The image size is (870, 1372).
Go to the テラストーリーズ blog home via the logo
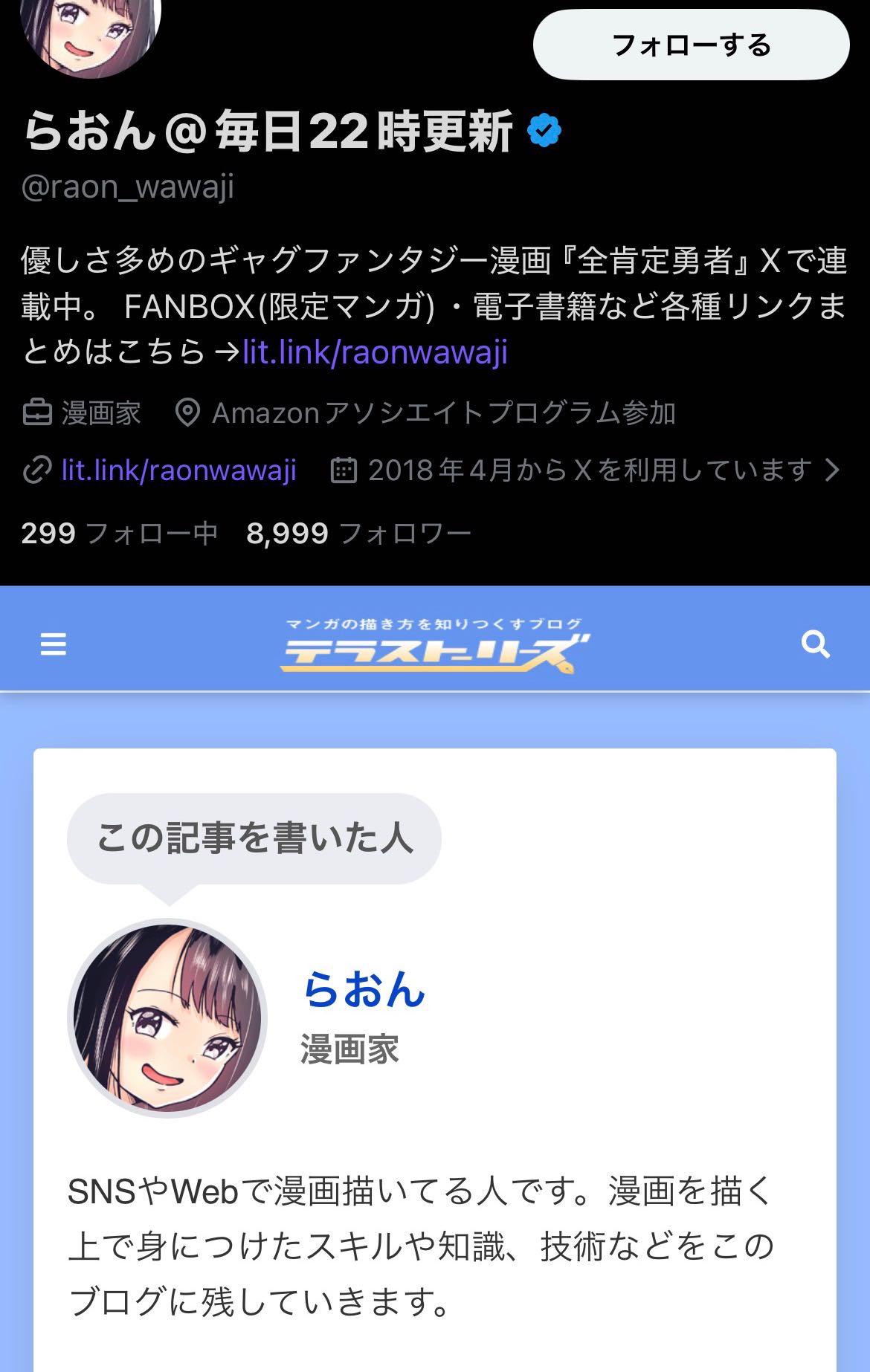[434, 645]
